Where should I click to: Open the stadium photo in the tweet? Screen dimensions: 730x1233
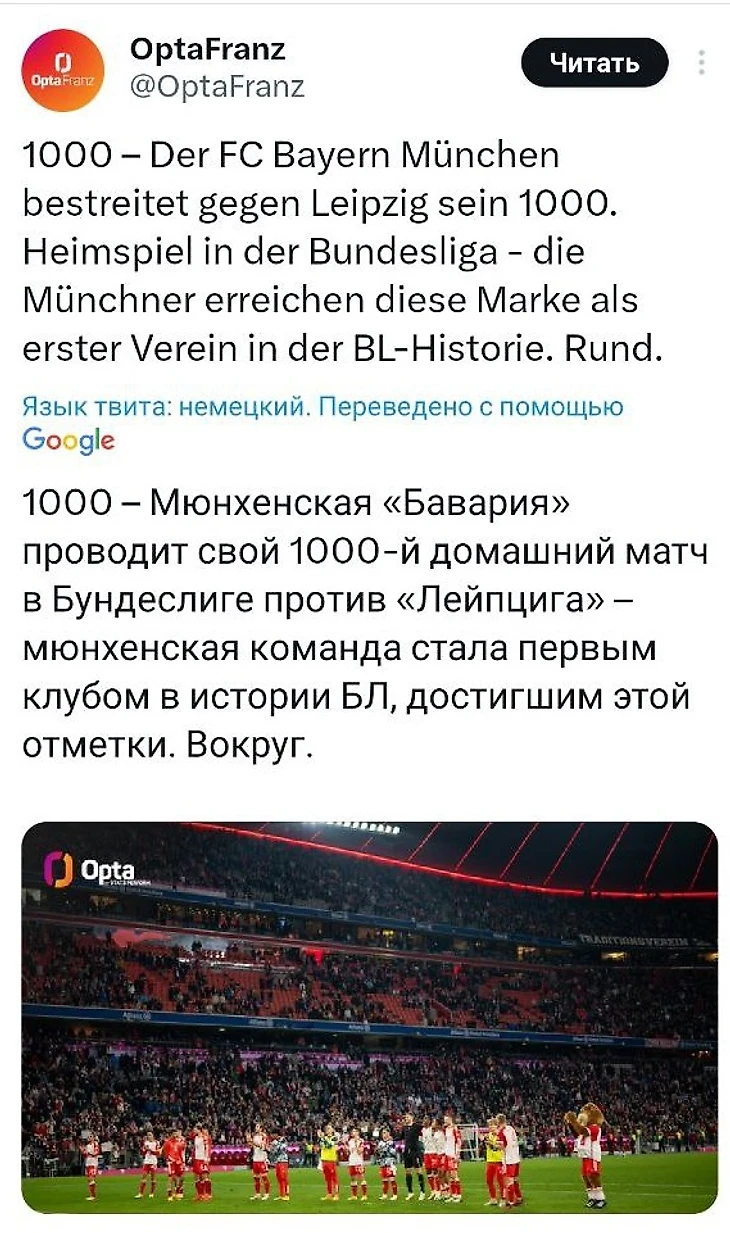[x=369, y=1017]
